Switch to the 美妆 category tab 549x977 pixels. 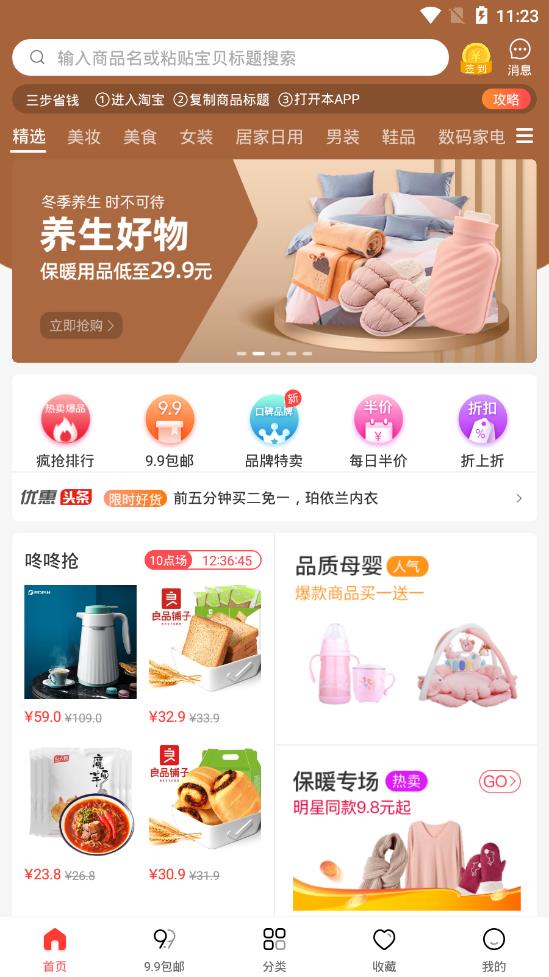(x=84, y=136)
